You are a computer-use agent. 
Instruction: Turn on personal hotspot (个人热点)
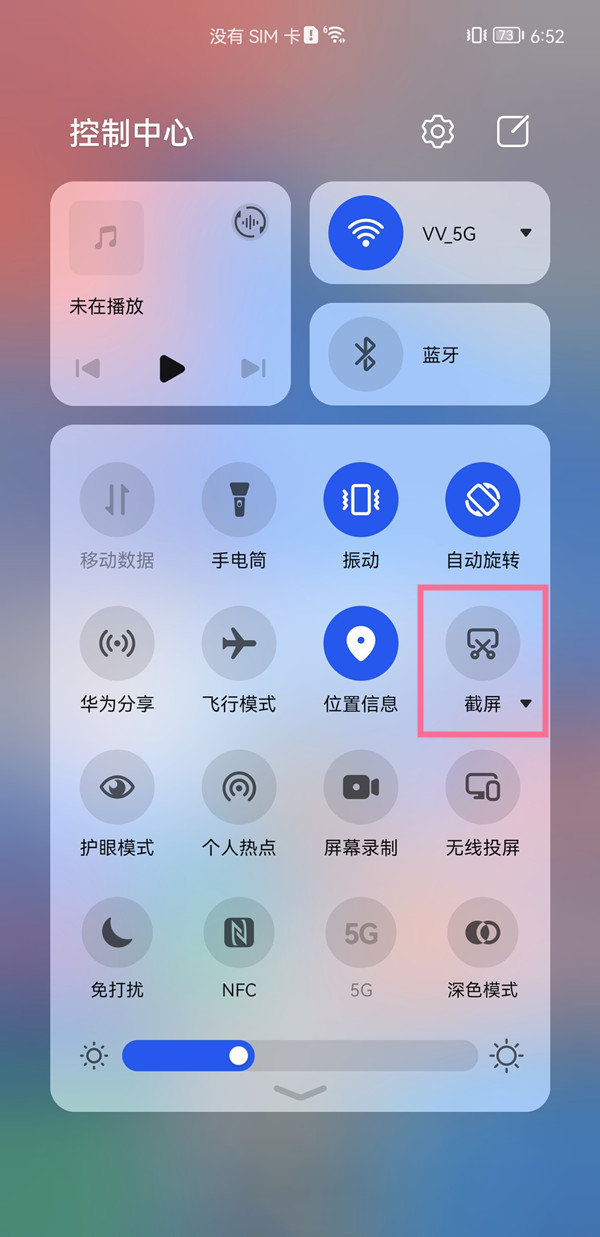(x=239, y=787)
